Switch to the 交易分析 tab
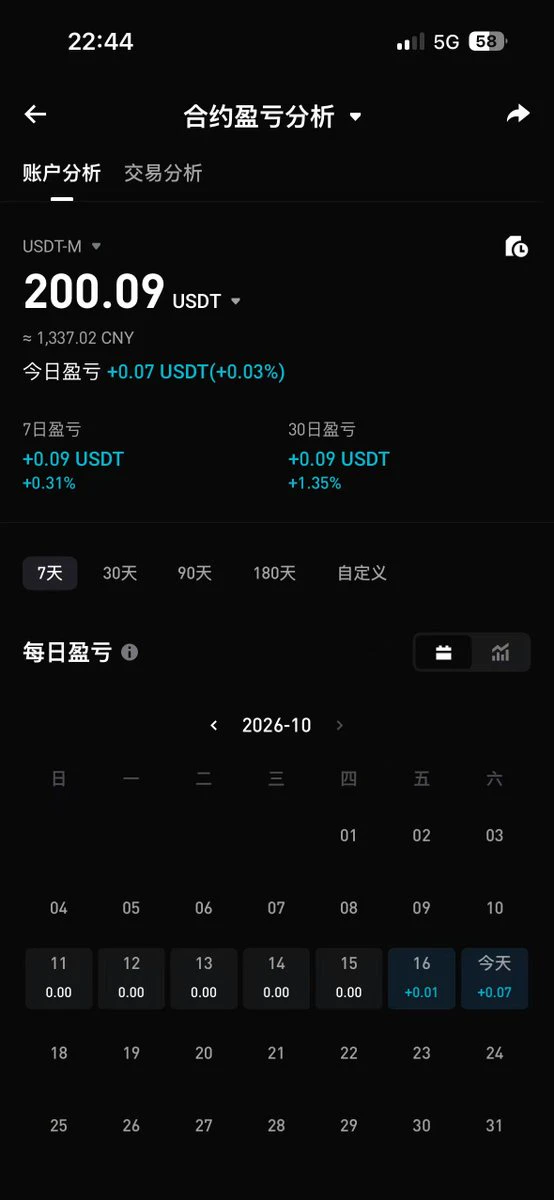 (x=163, y=173)
